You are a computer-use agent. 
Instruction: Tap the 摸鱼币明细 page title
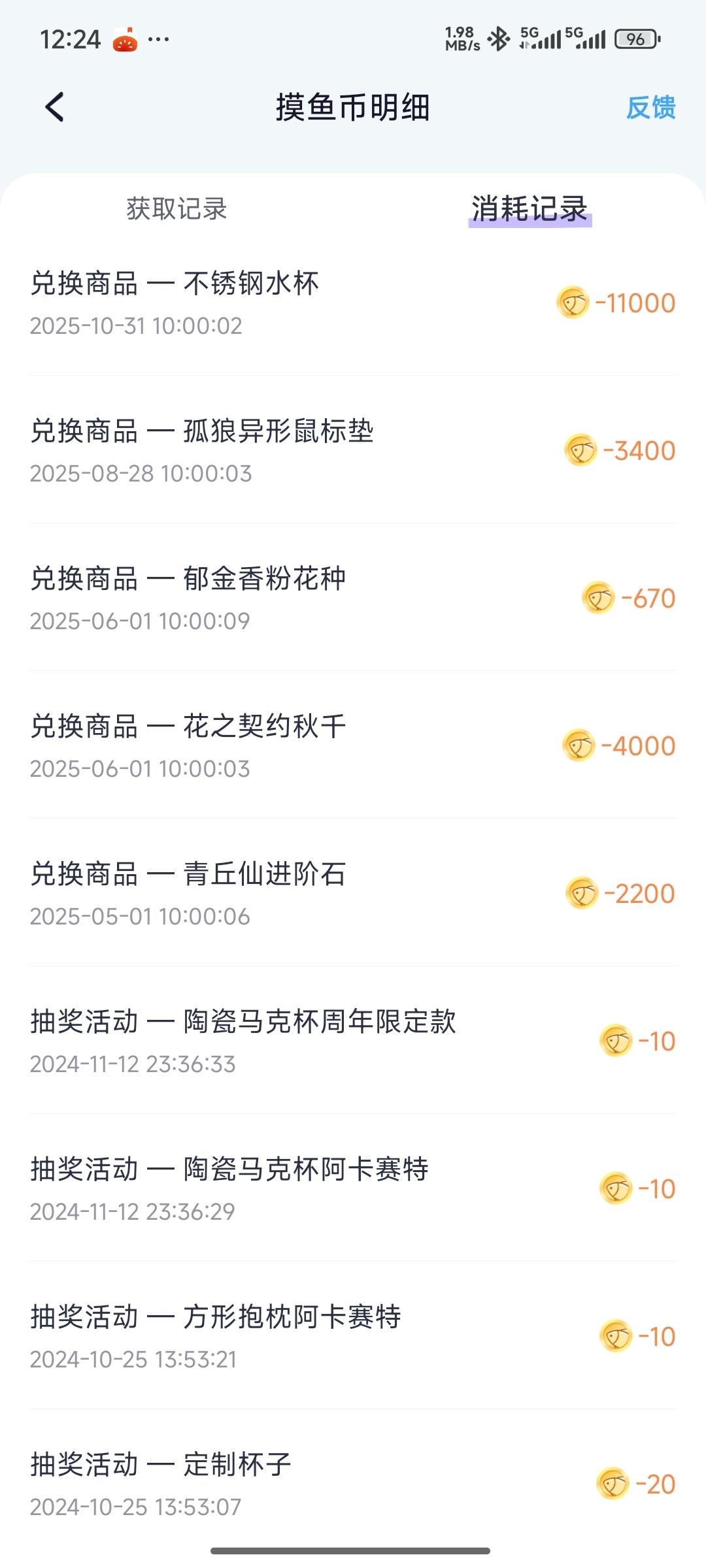(353, 107)
